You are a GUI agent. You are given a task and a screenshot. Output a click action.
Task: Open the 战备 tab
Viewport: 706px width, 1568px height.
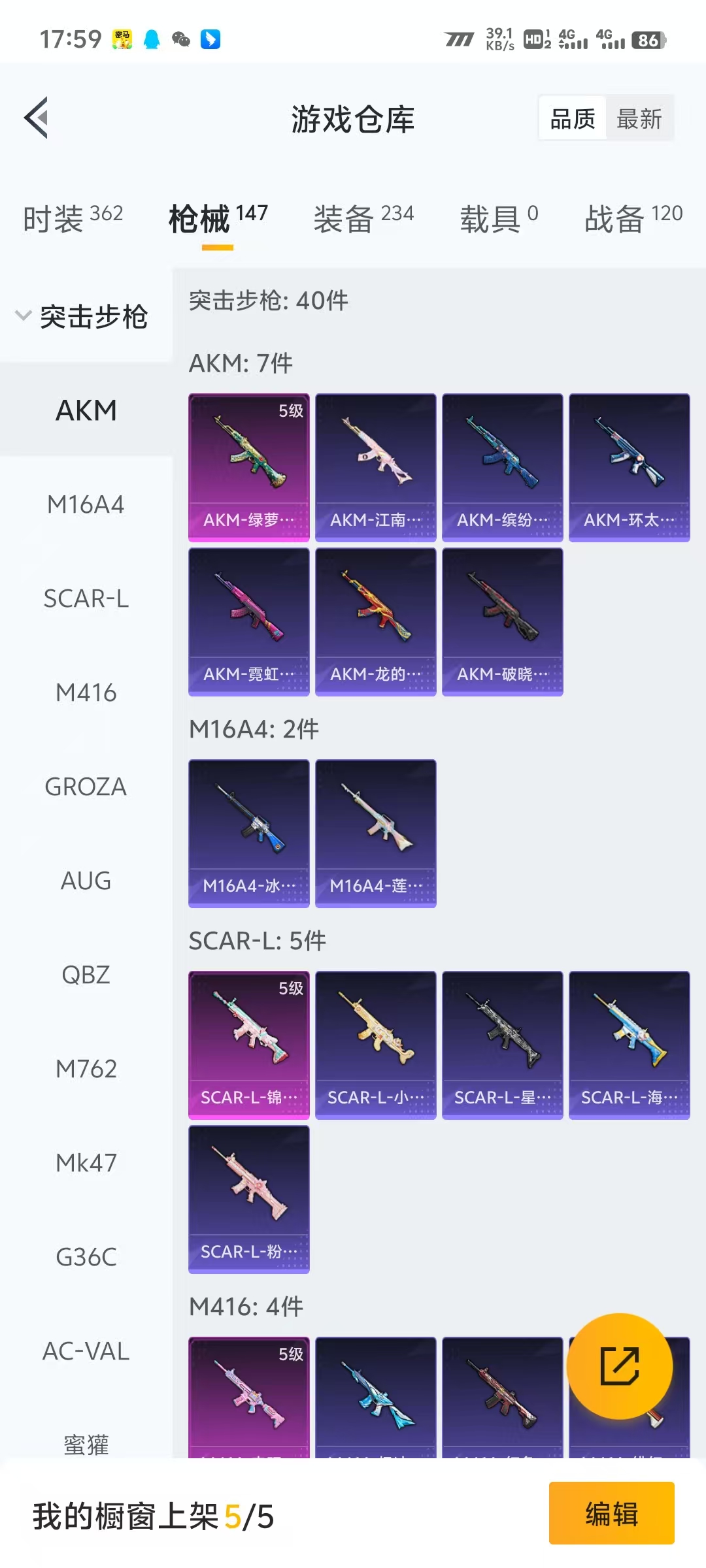click(x=633, y=218)
